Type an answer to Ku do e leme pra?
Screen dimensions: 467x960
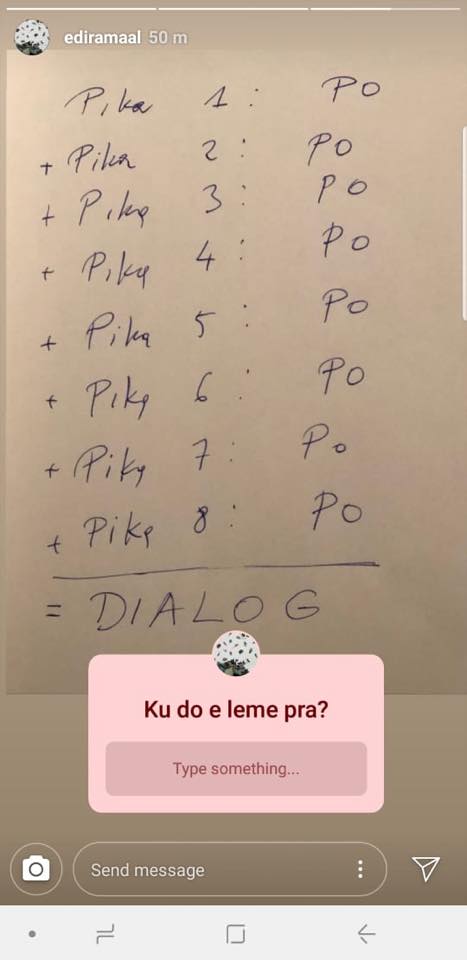click(x=236, y=768)
